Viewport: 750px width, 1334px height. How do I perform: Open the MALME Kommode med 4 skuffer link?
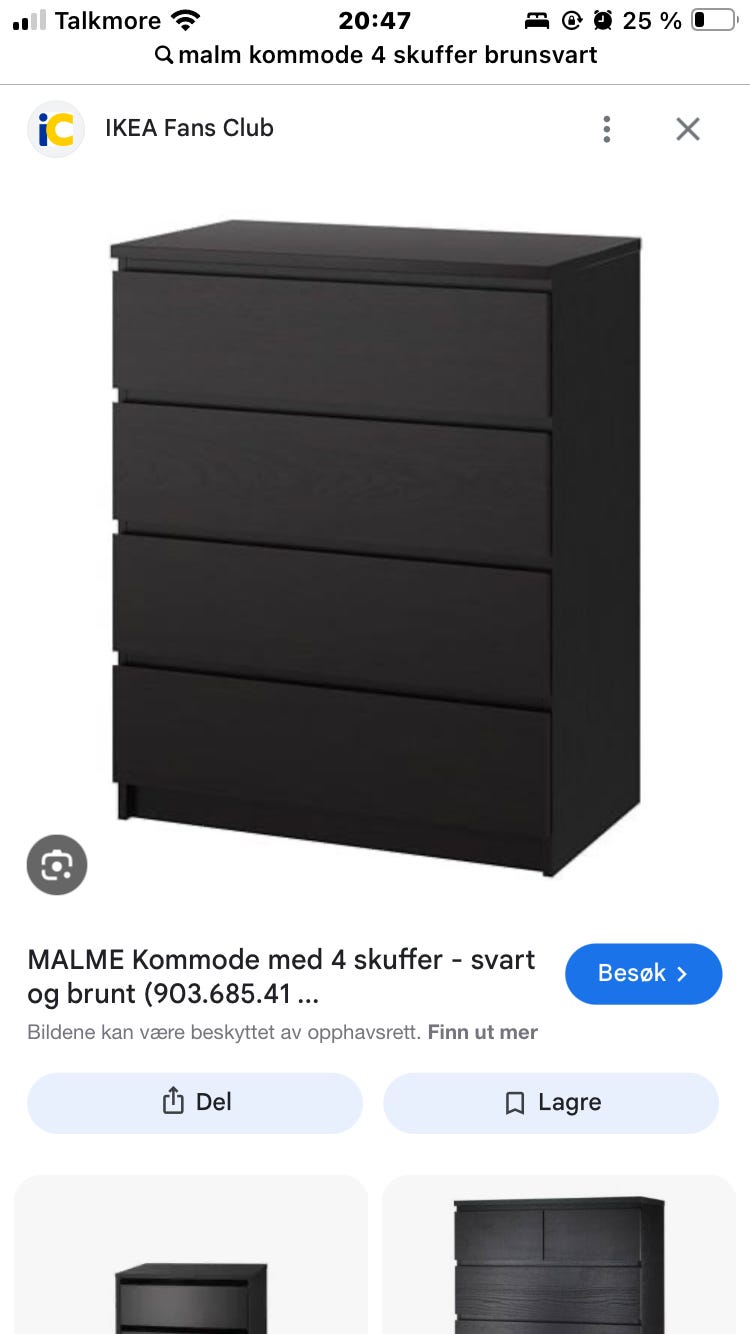point(280,976)
